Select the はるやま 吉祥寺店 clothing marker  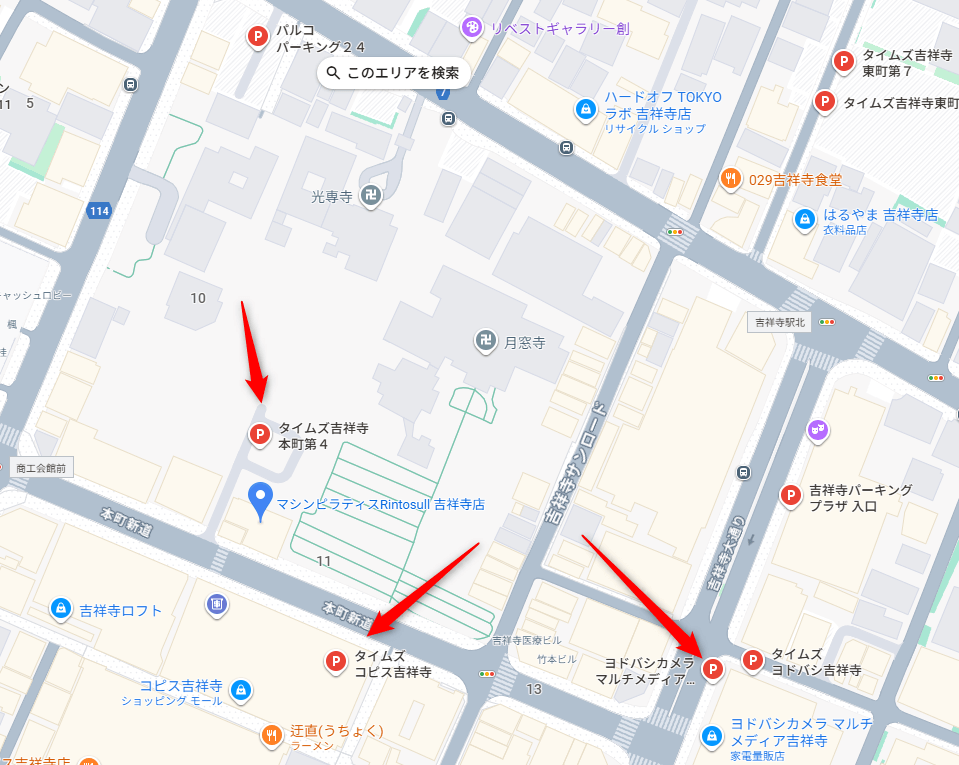[803, 218]
